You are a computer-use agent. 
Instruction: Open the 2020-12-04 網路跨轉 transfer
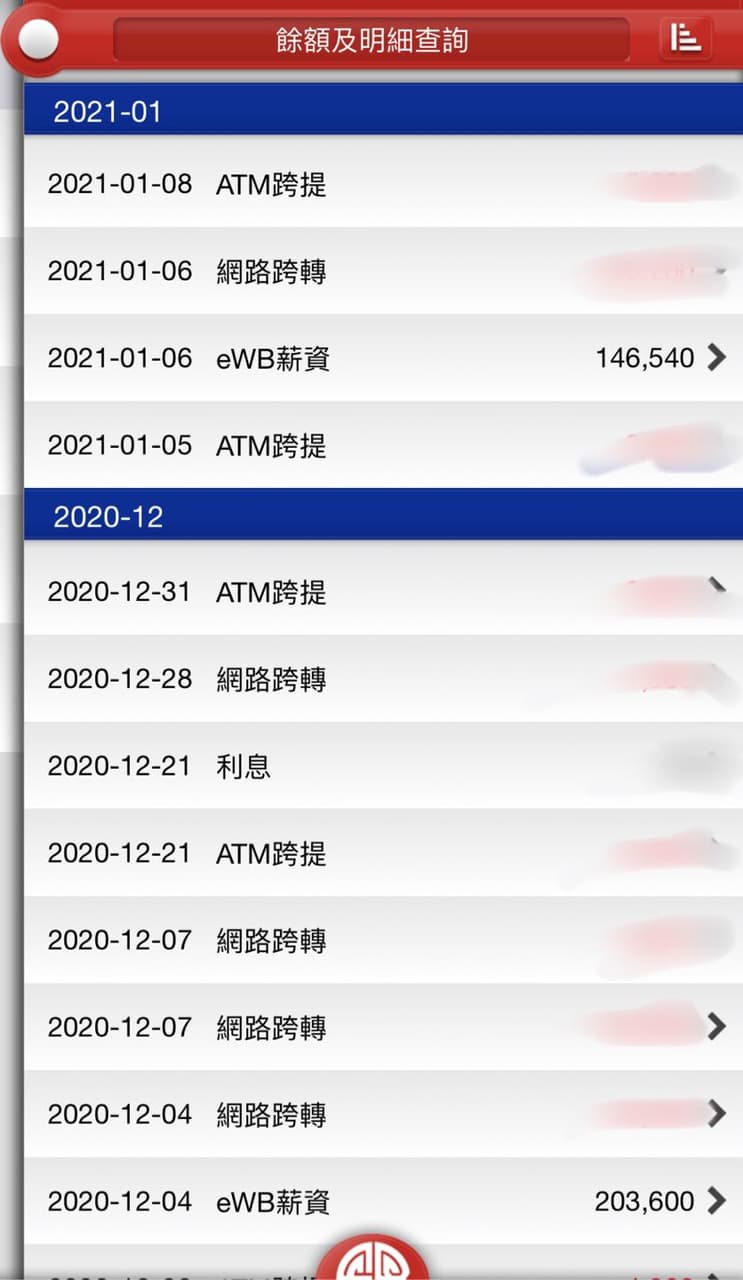[x=383, y=1114]
